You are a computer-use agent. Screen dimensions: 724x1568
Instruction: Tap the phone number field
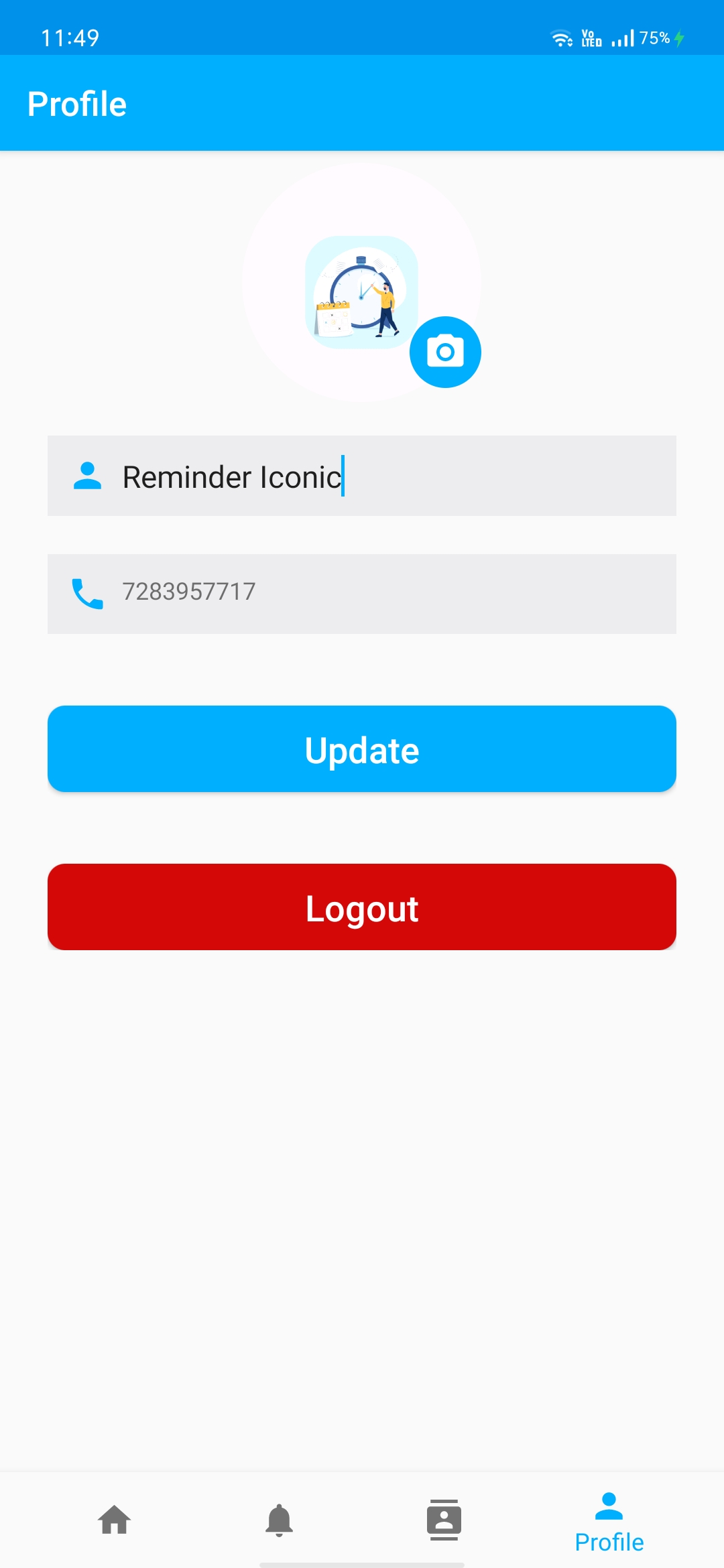point(362,594)
